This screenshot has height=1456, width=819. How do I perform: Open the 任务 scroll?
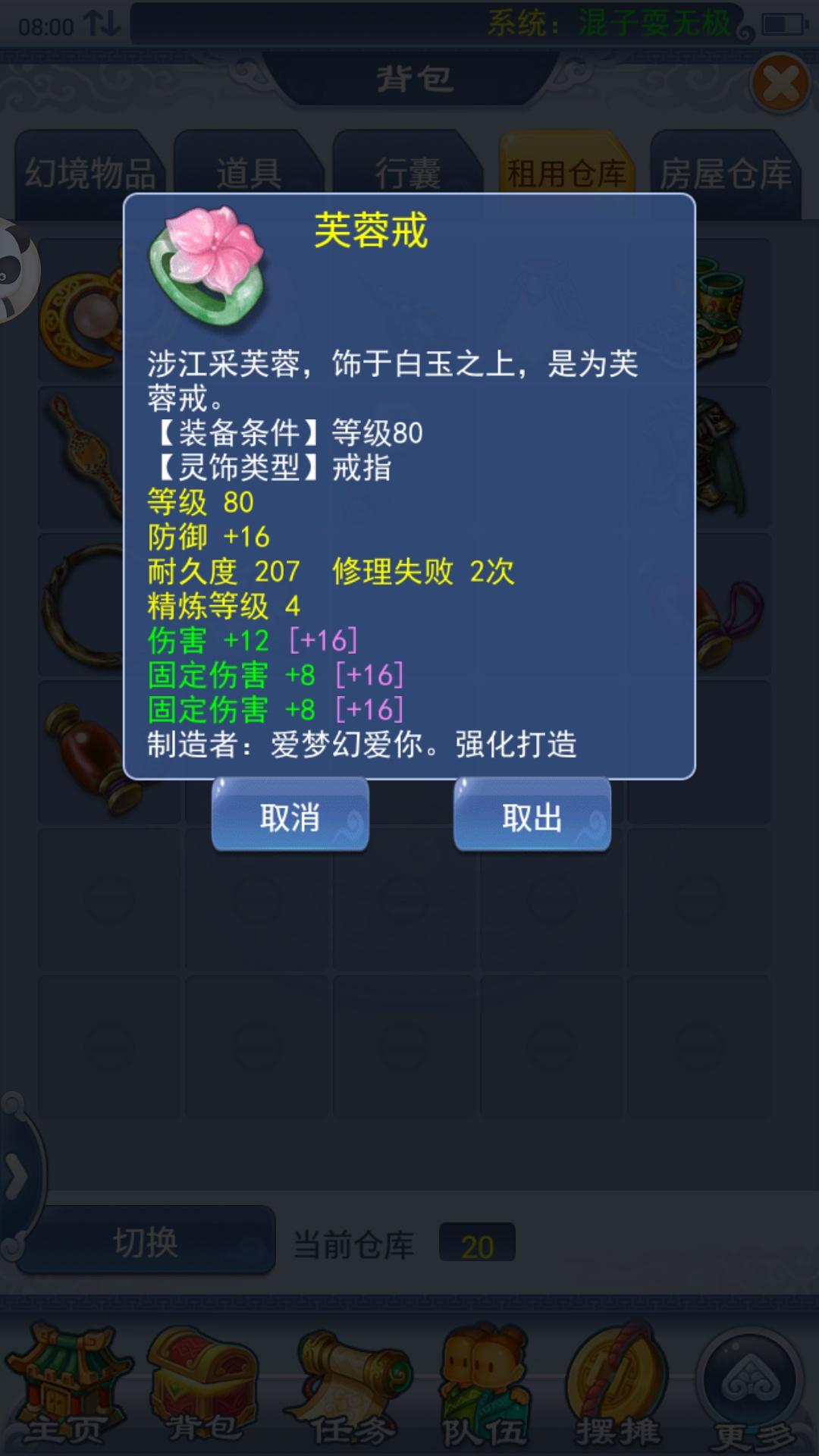point(350,1388)
